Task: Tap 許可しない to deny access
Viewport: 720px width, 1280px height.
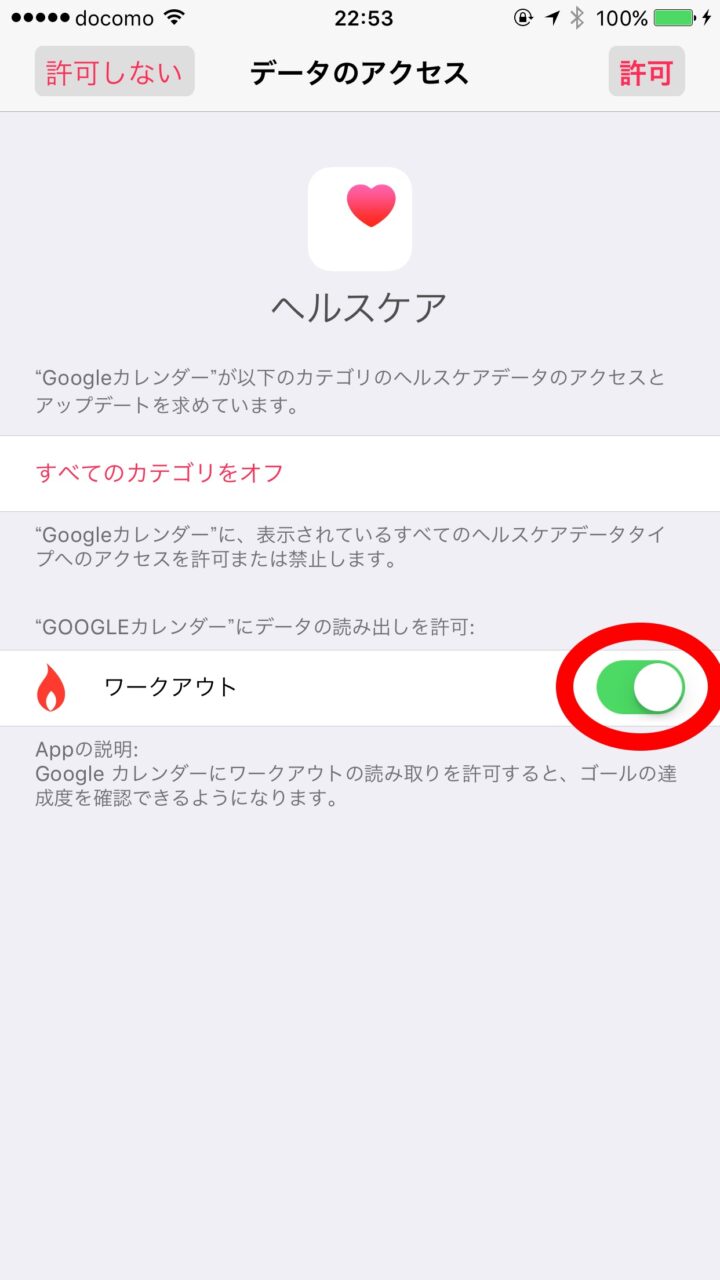Action: (x=114, y=72)
